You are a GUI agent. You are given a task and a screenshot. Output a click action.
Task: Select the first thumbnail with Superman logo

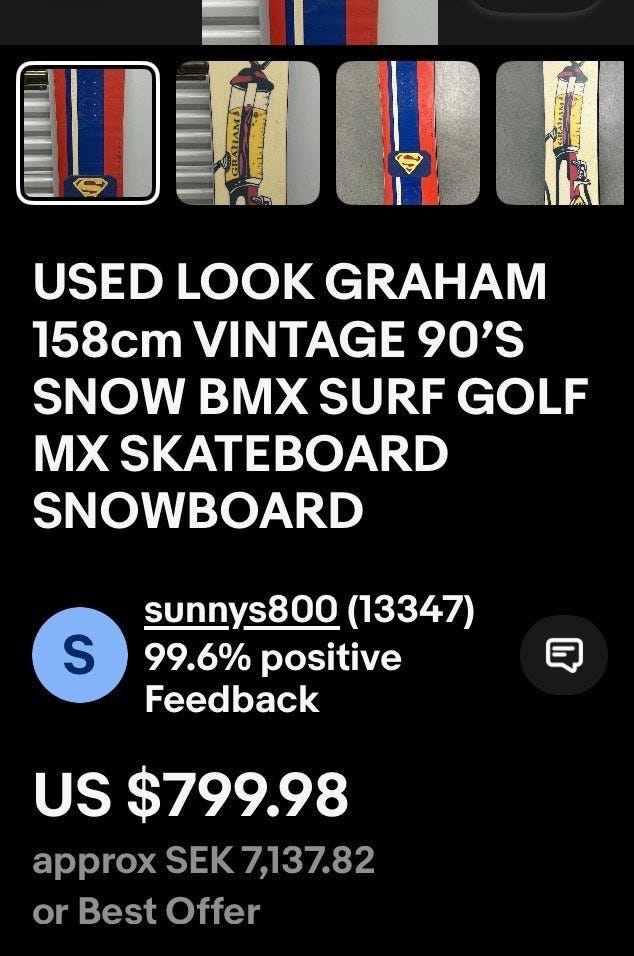88,133
